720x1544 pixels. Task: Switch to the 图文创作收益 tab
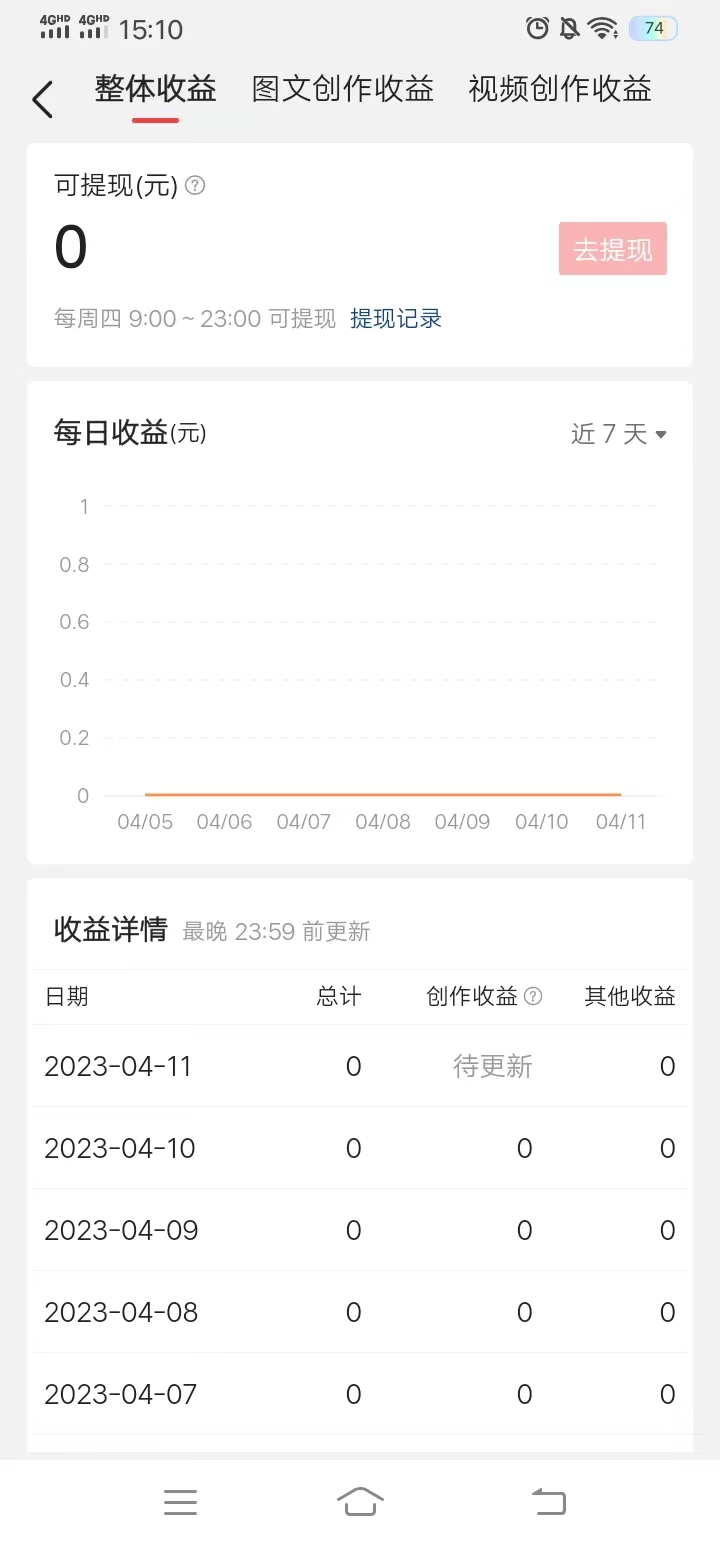[344, 89]
